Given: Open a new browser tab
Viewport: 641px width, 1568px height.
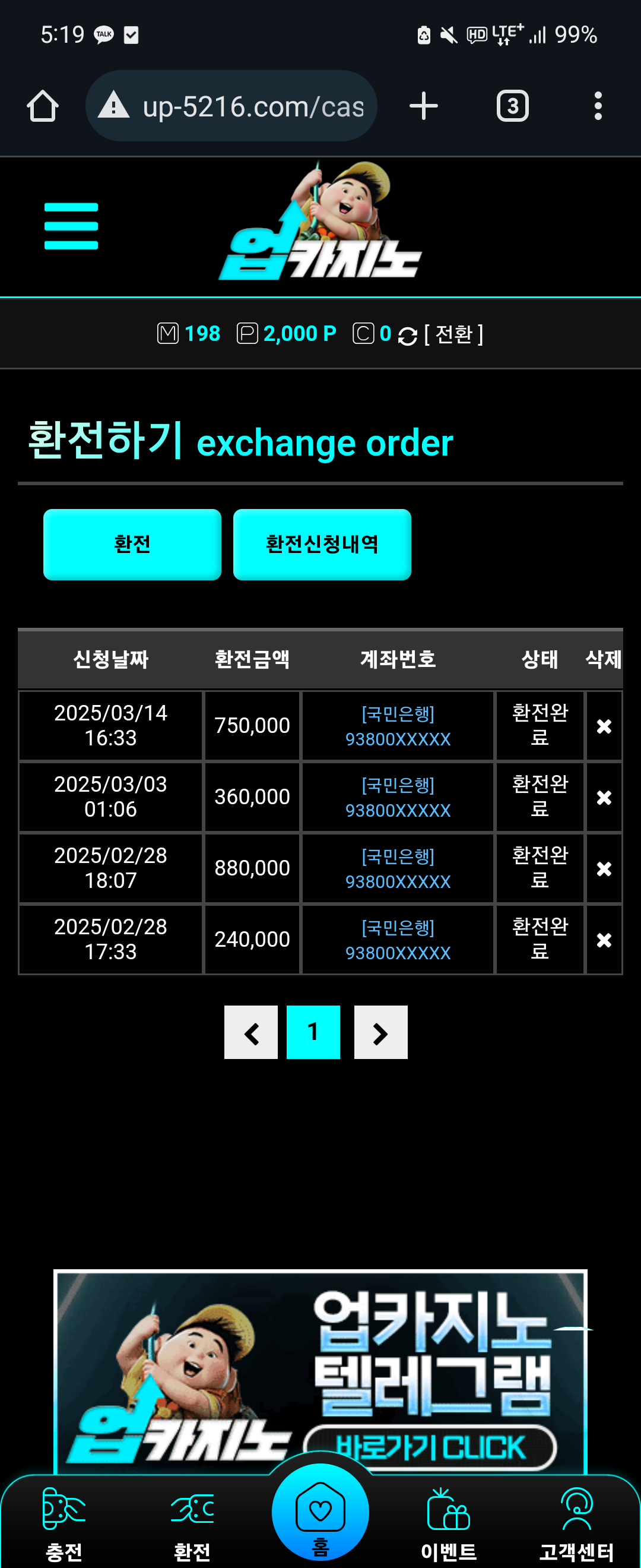Looking at the screenshot, I should pos(423,106).
